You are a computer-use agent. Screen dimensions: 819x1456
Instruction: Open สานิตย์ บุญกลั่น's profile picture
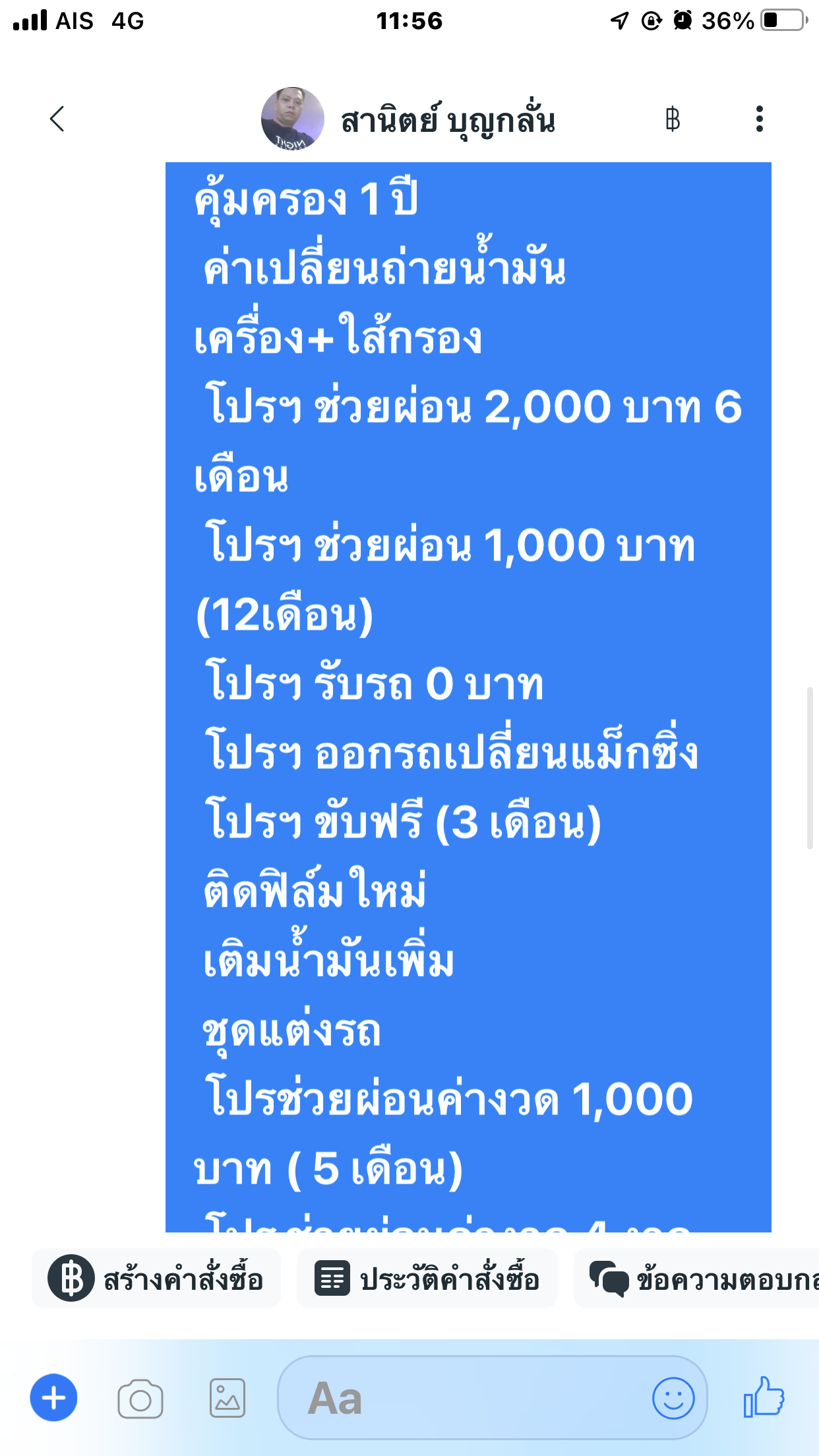coord(293,119)
